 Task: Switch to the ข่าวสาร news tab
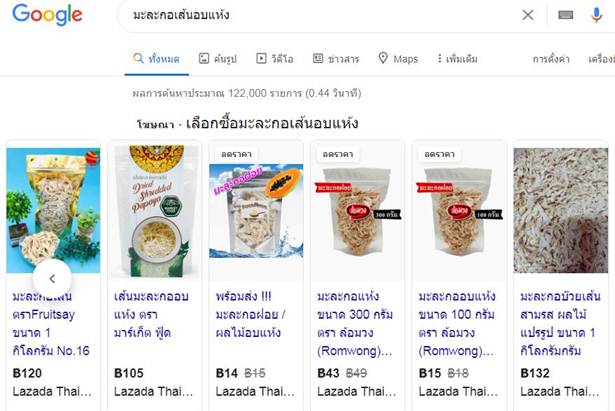[336, 59]
